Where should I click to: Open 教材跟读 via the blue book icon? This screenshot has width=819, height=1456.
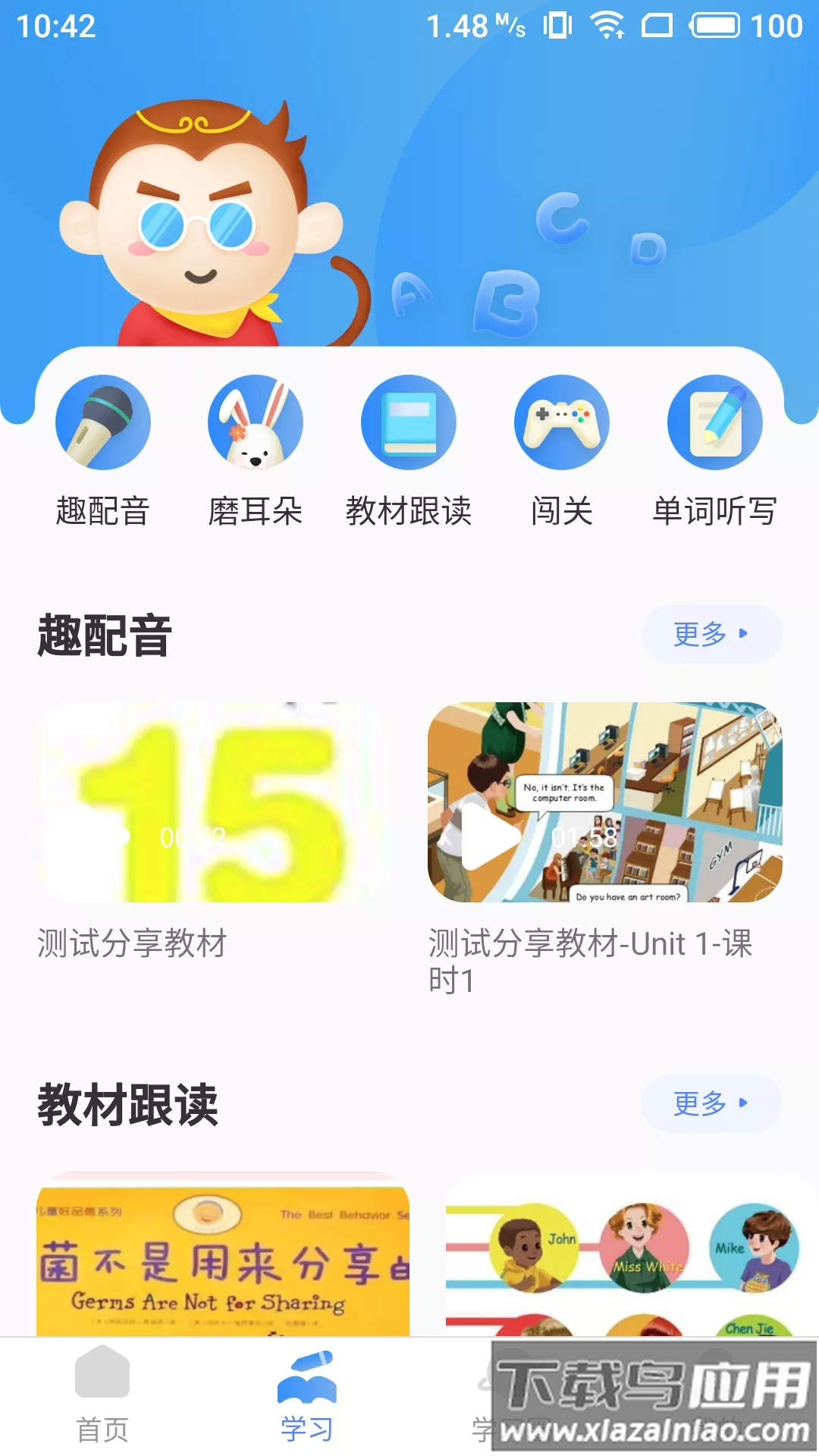[x=409, y=423]
